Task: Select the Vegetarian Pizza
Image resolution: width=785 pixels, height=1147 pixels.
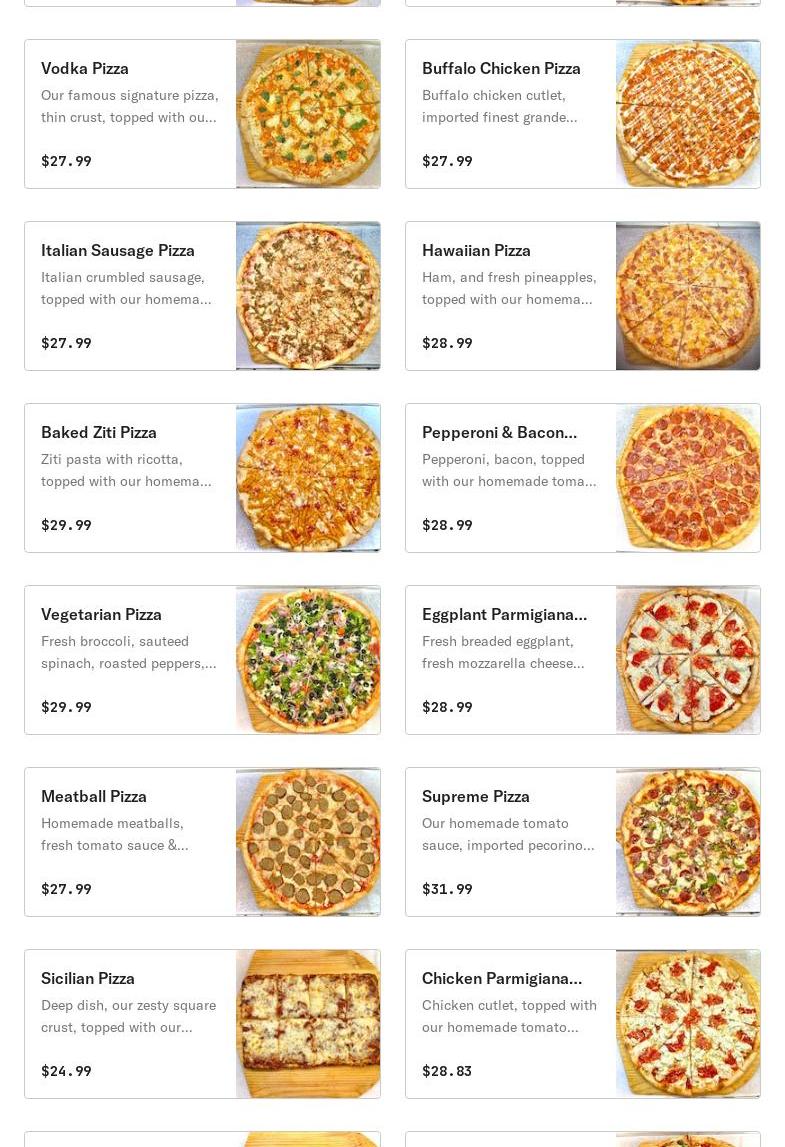Action: 202,660
